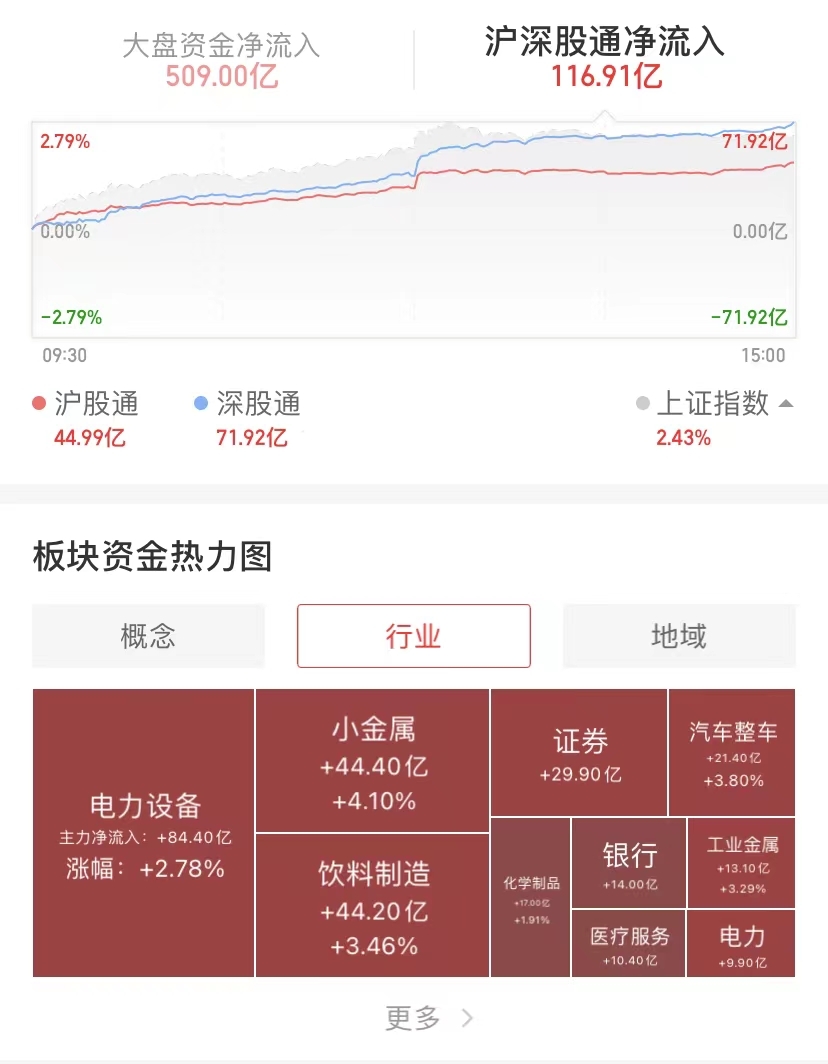This screenshot has width=828, height=1064.
Task: Check the 工业金属 sector tile
Action: coord(741,863)
